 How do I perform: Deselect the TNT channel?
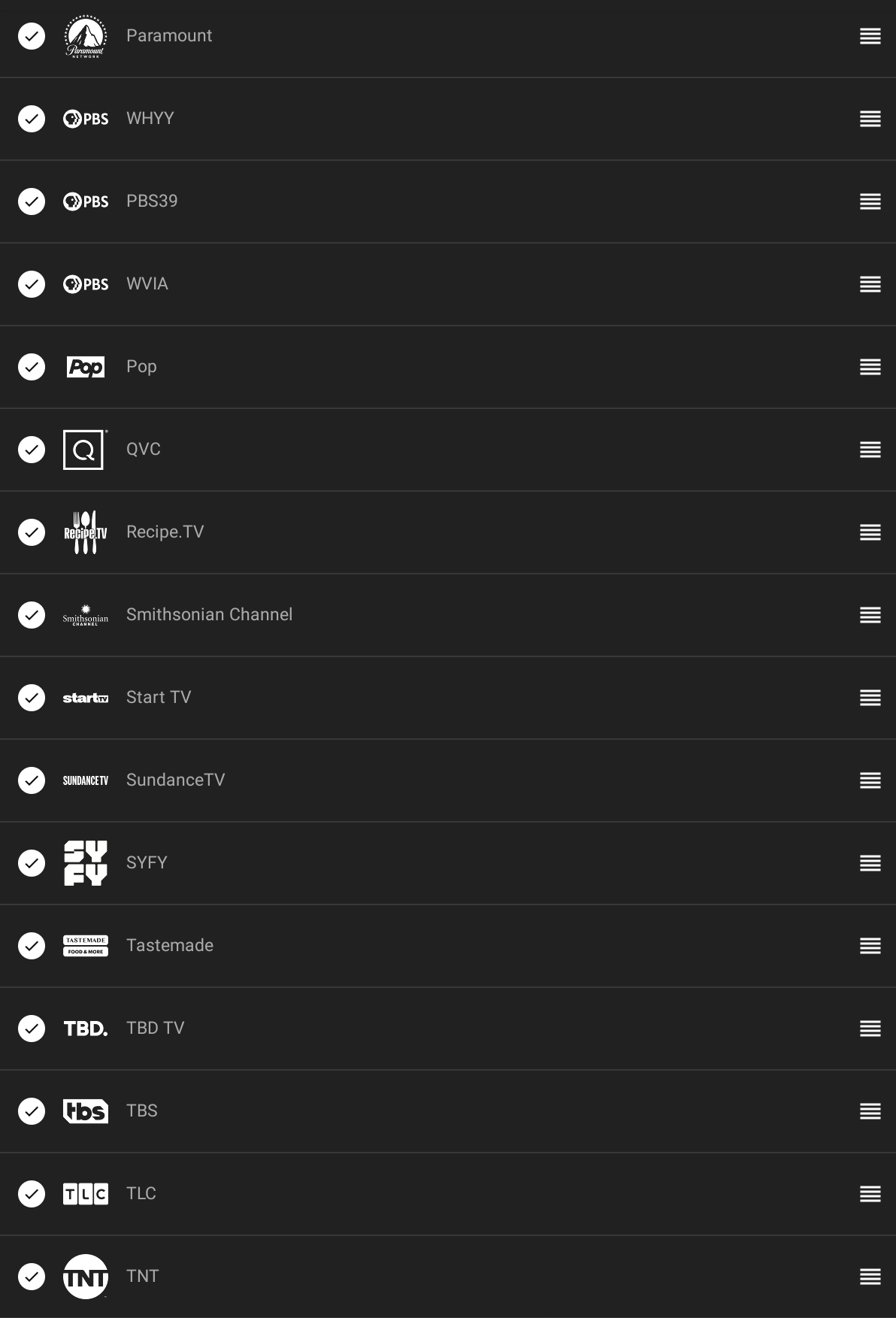pyautogui.click(x=32, y=1277)
